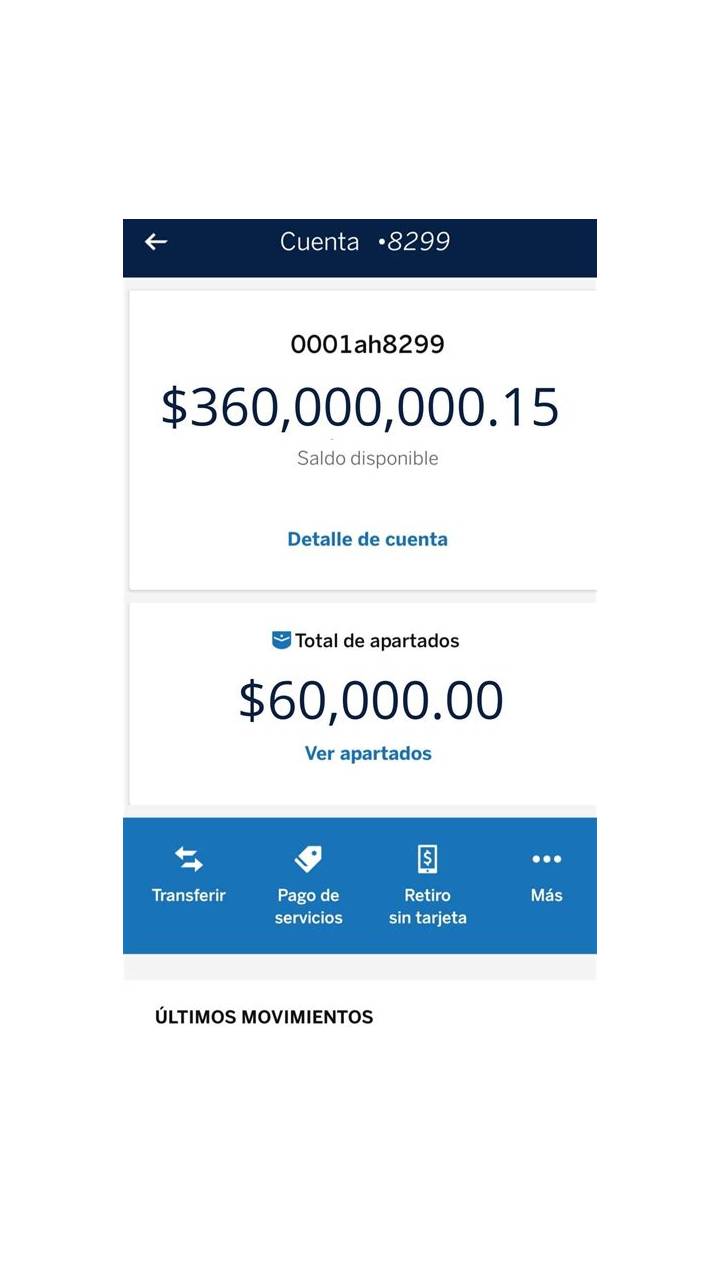Select Pago de servicios

(308, 886)
